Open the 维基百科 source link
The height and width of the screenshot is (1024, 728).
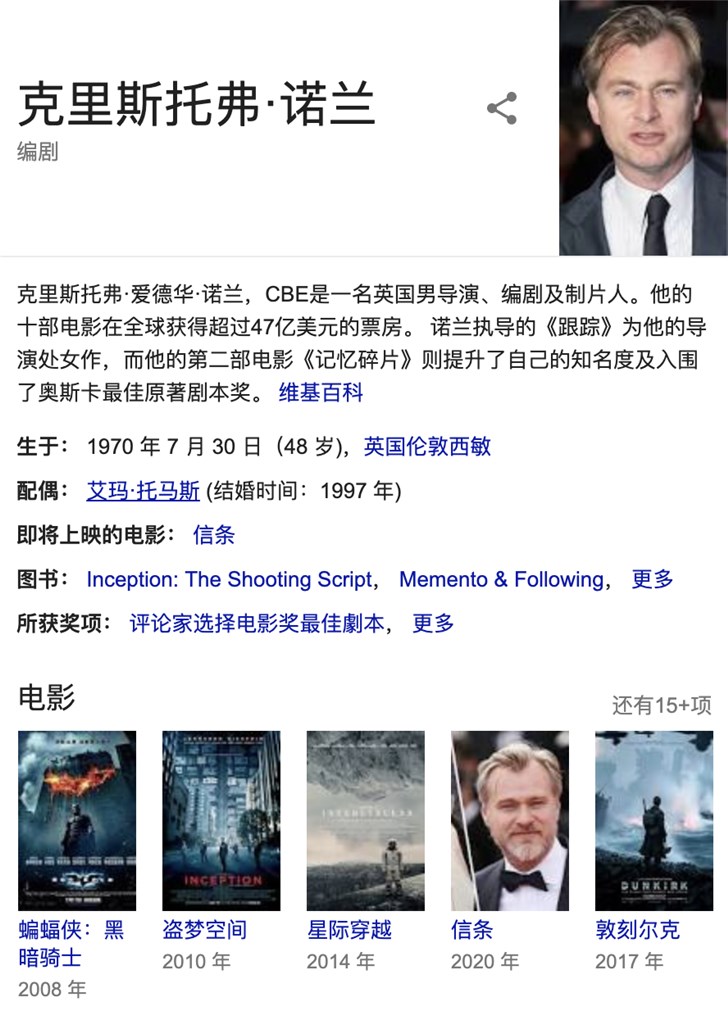point(320,393)
